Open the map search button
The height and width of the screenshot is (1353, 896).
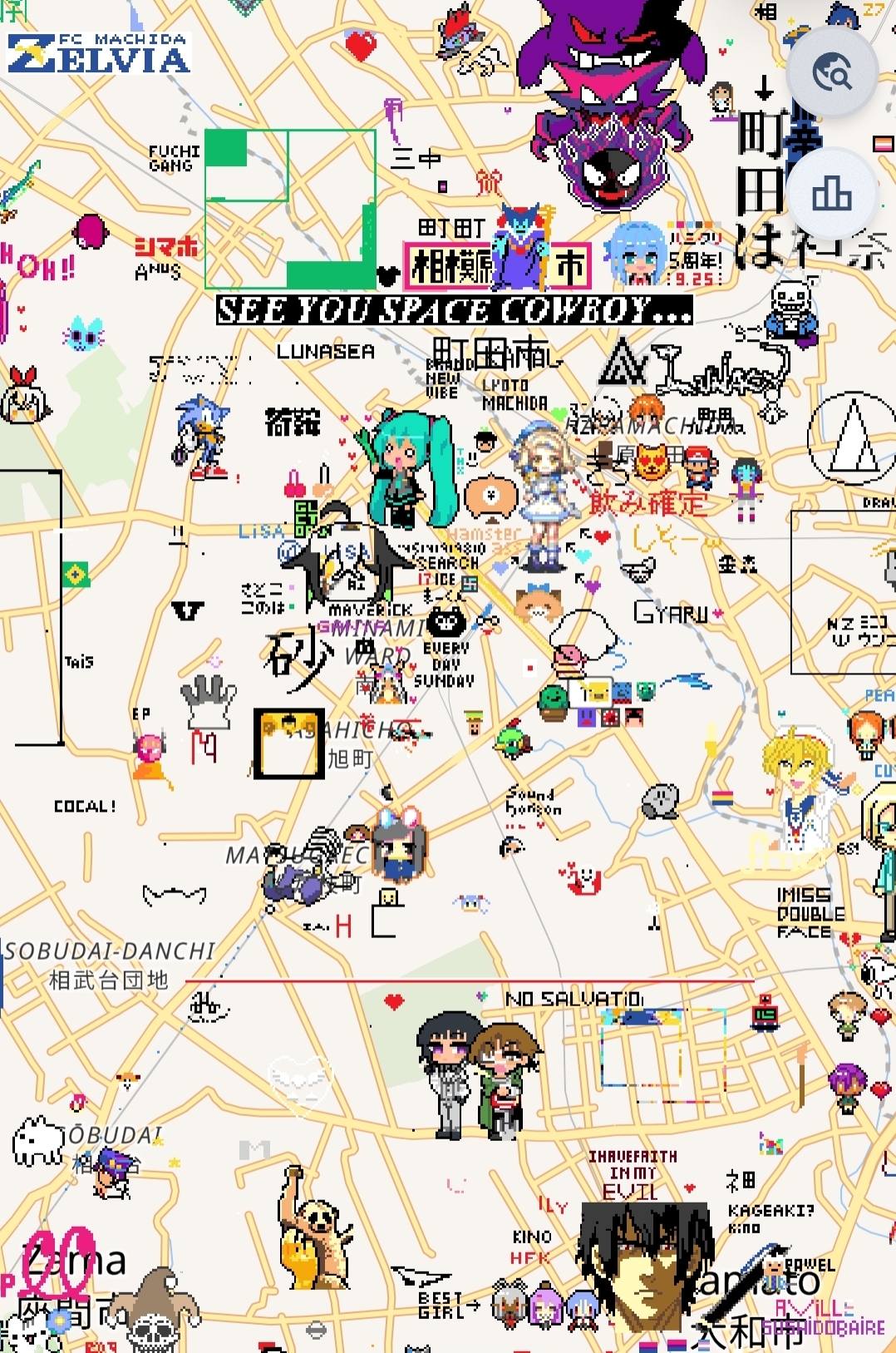coord(832,72)
